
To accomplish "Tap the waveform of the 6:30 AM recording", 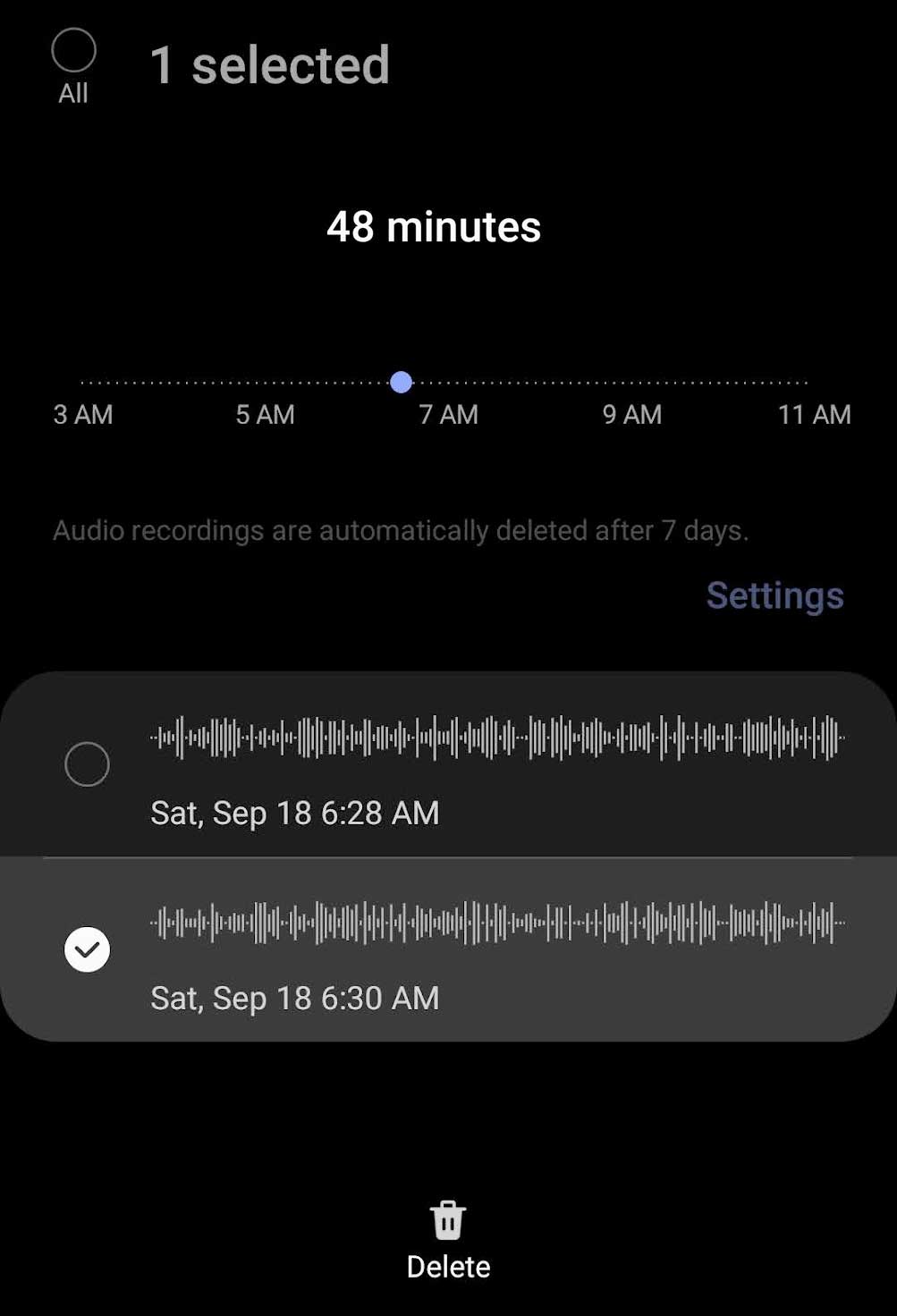I will tap(496, 923).
